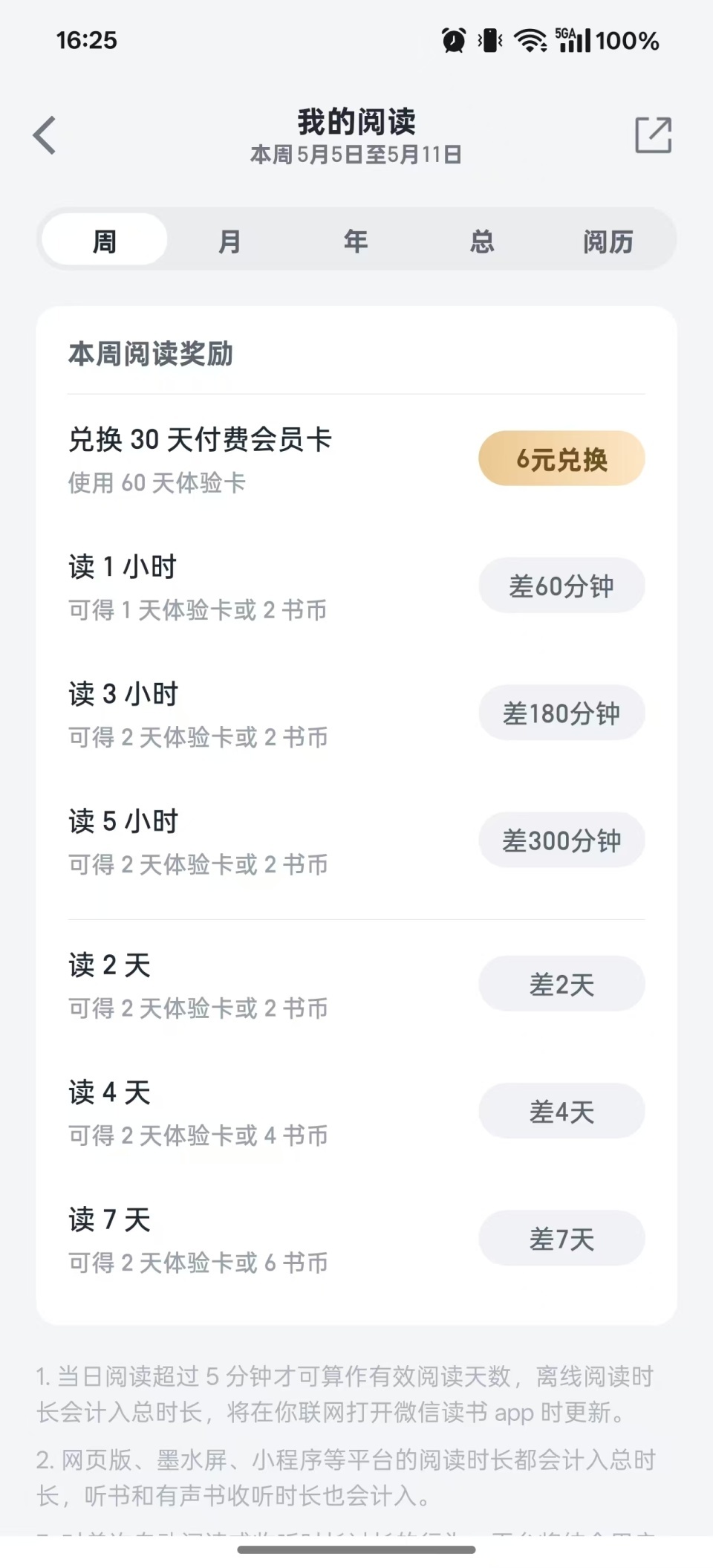The height and width of the screenshot is (1568, 713).
Task: Open the 总 tab
Action: pos(482,240)
